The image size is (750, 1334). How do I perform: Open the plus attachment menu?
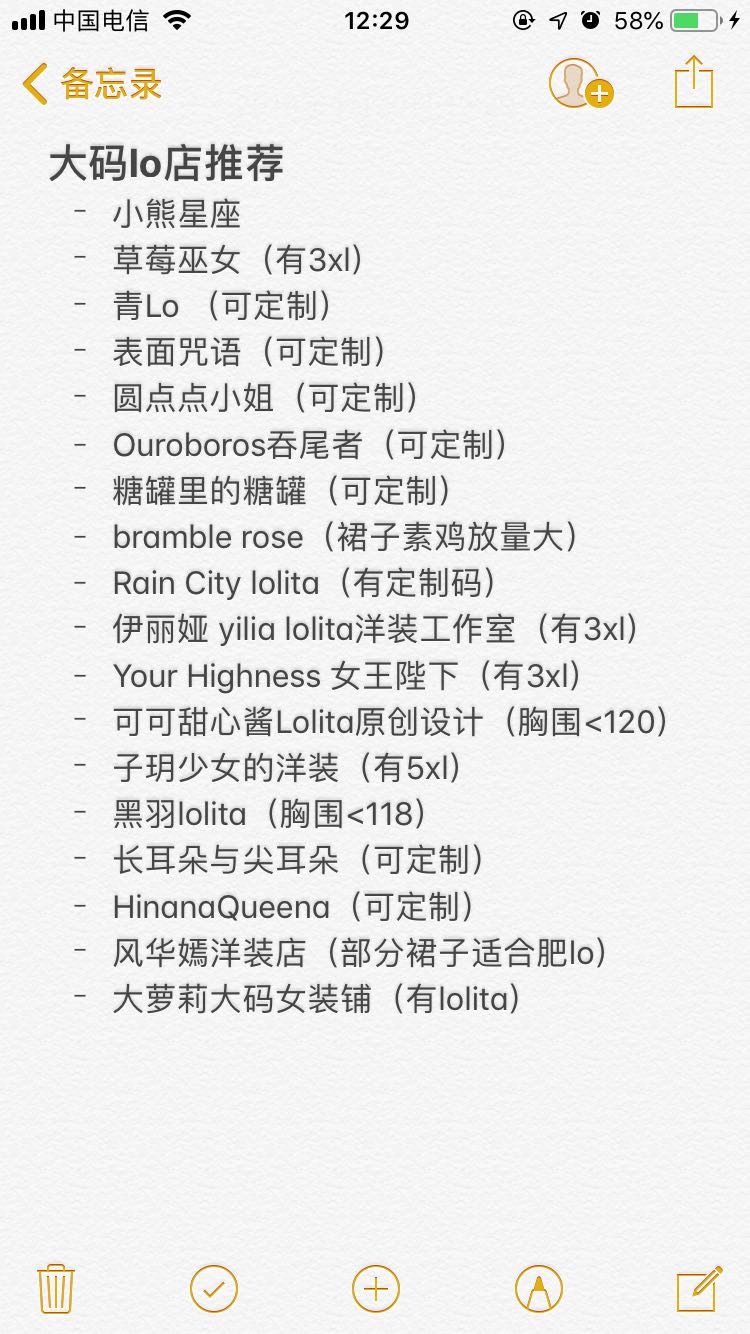(x=376, y=1288)
